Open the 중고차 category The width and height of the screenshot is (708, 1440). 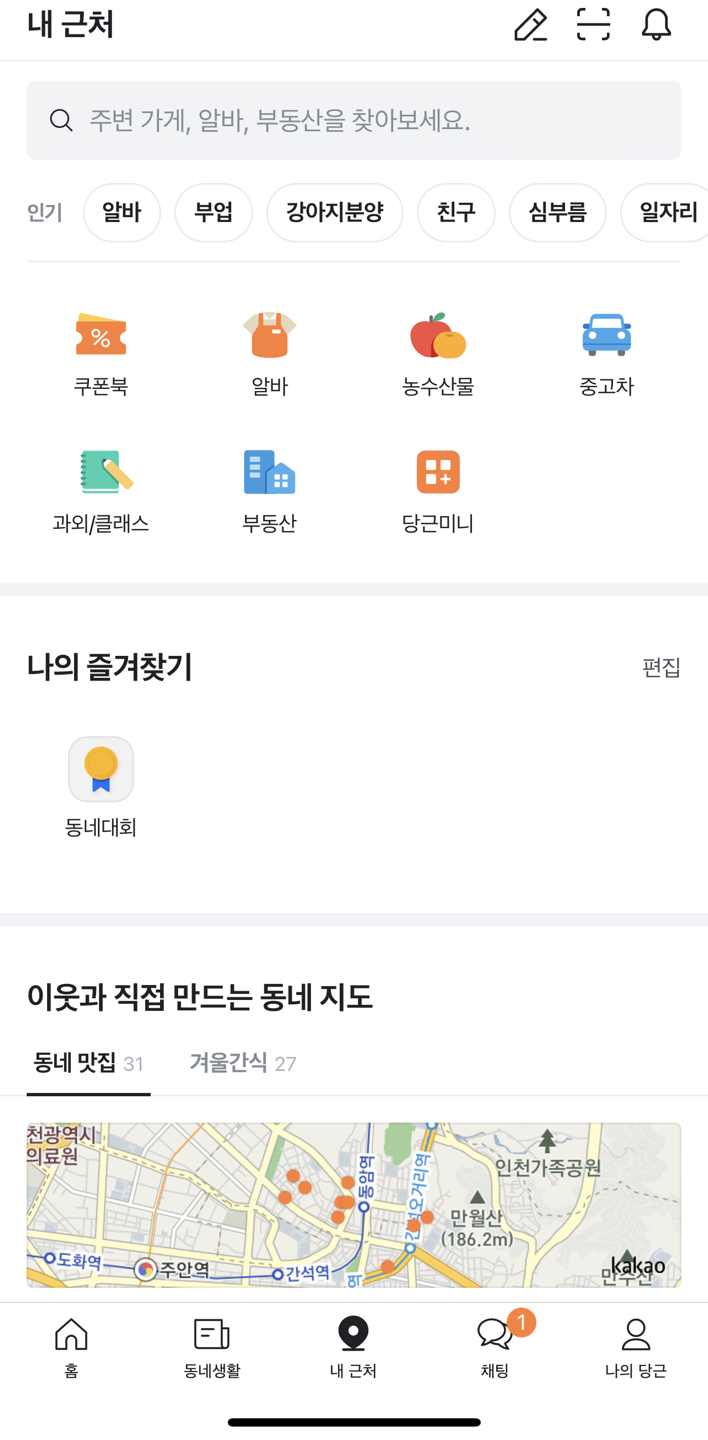point(606,354)
